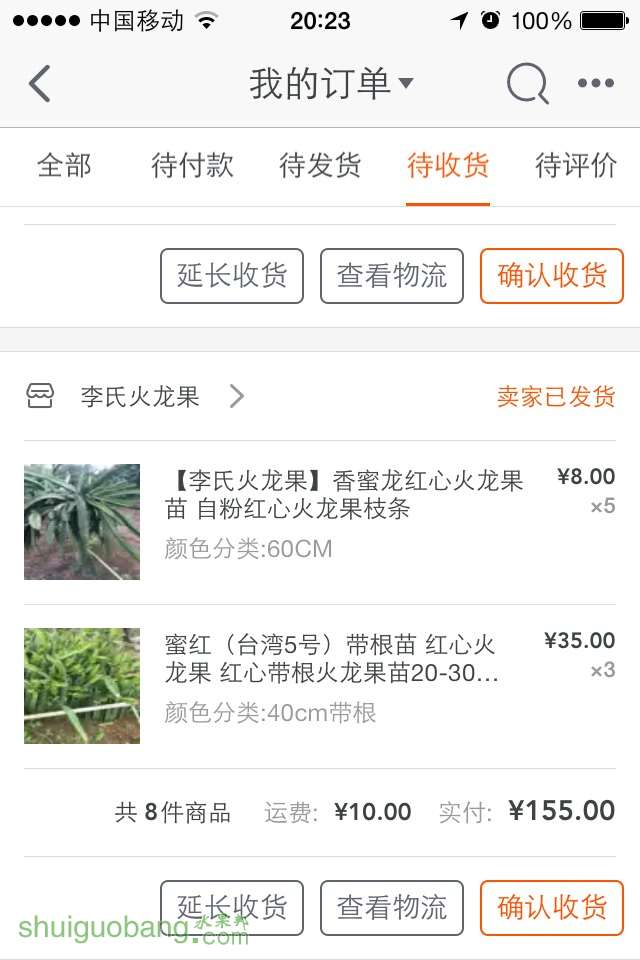
Task: Tap 确认收货 for the 李氏火龙果 order
Action: tap(552, 907)
